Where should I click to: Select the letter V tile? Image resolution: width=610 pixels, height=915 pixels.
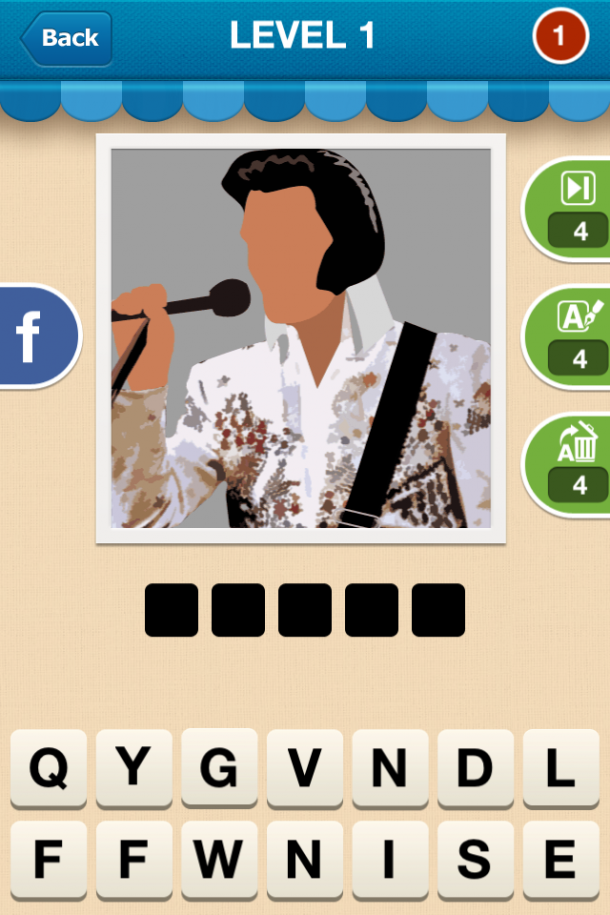click(304, 768)
